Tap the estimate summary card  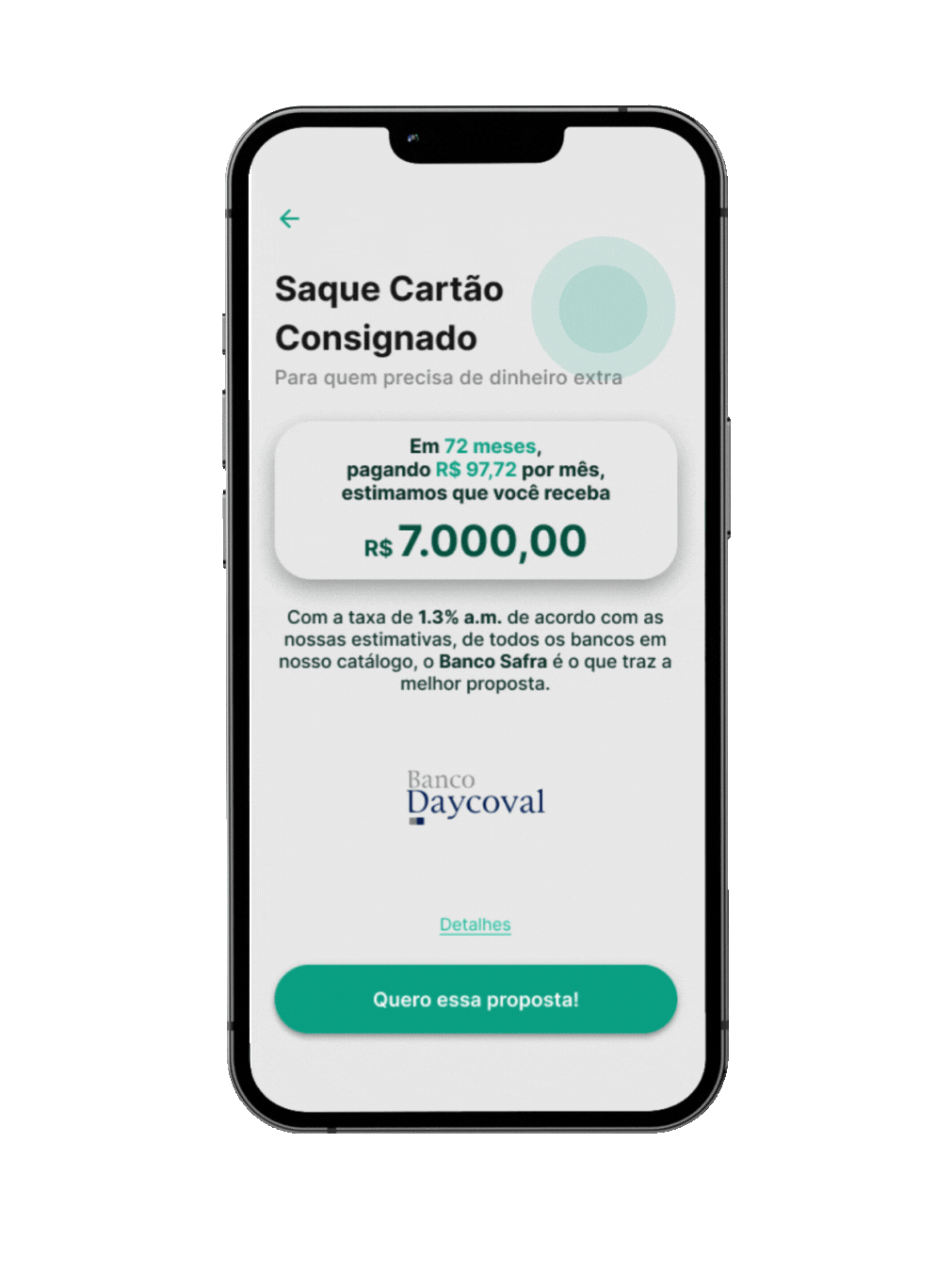[475, 499]
